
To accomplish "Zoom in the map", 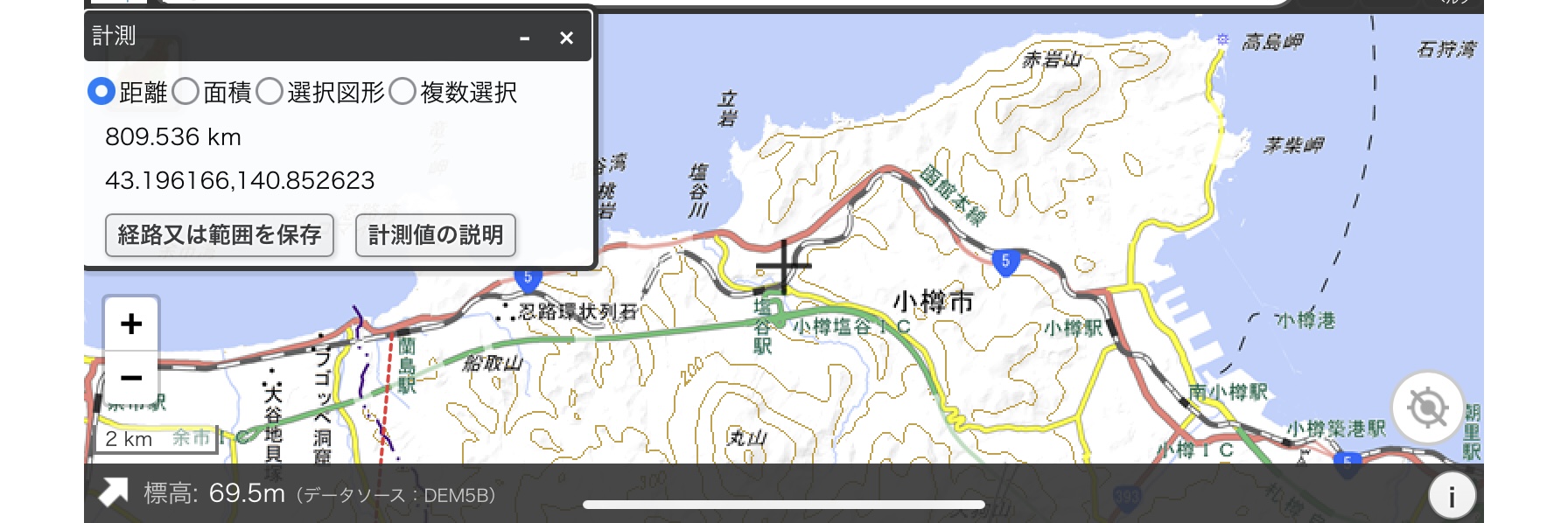I will click(x=131, y=324).
